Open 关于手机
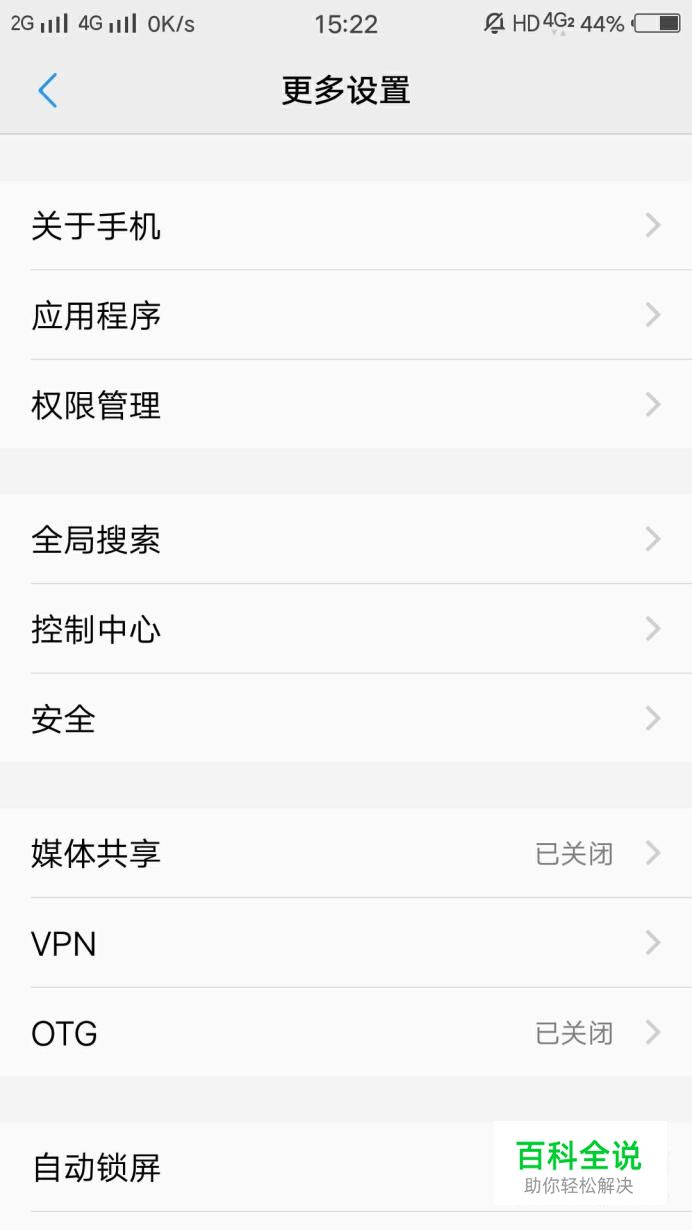Image resolution: width=692 pixels, height=1230 pixels. (x=346, y=226)
